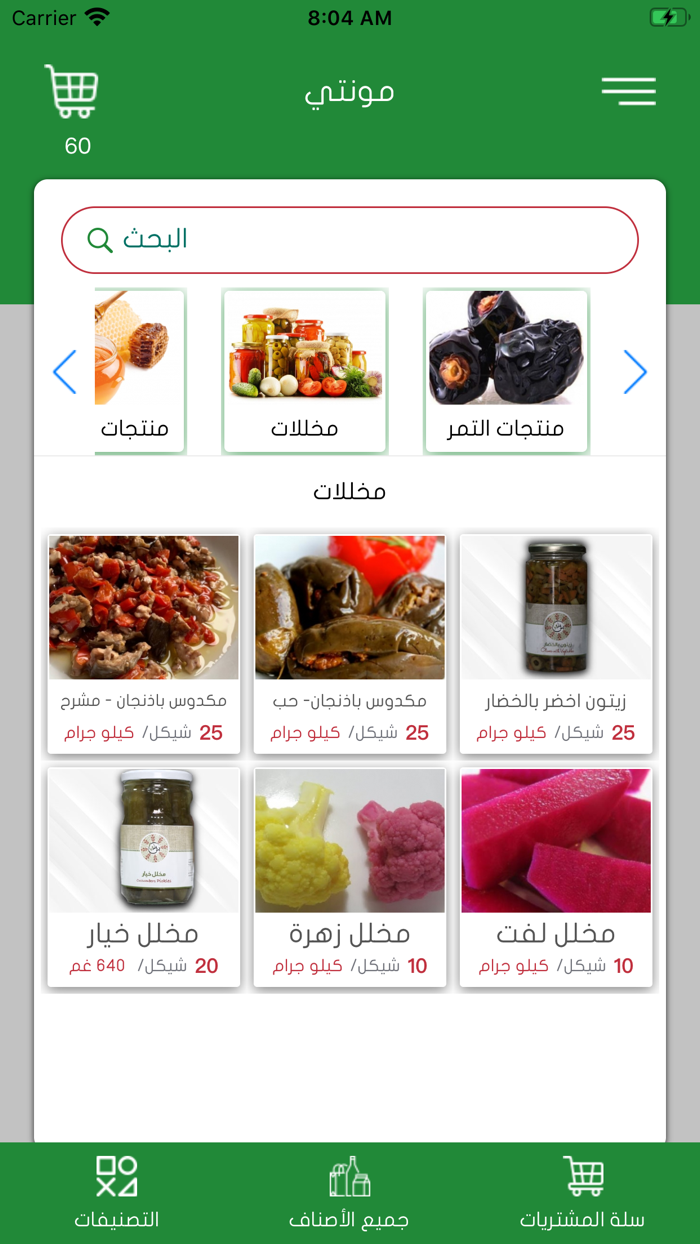Choose the honey منتجات category

pos(140,371)
